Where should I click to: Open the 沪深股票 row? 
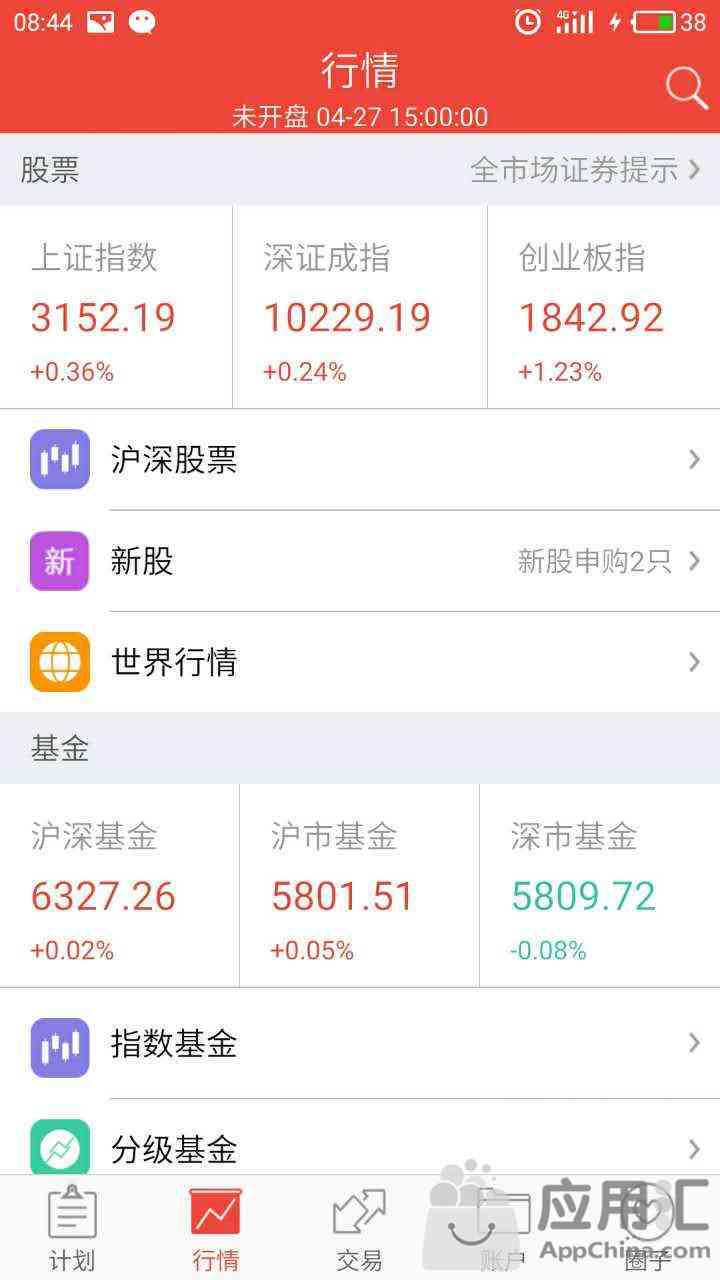[360, 460]
